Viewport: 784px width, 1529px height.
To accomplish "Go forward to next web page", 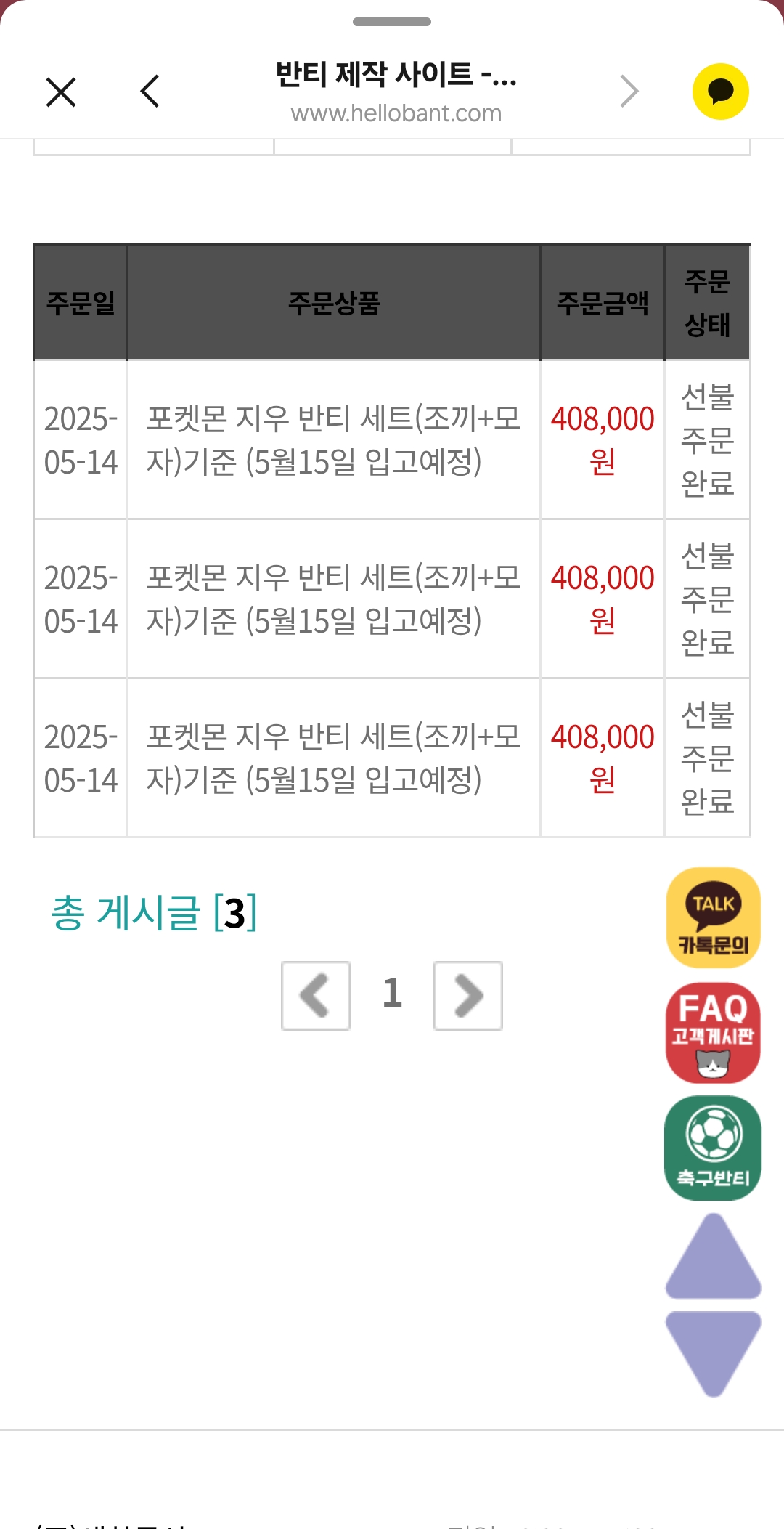I will [x=629, y=92].
